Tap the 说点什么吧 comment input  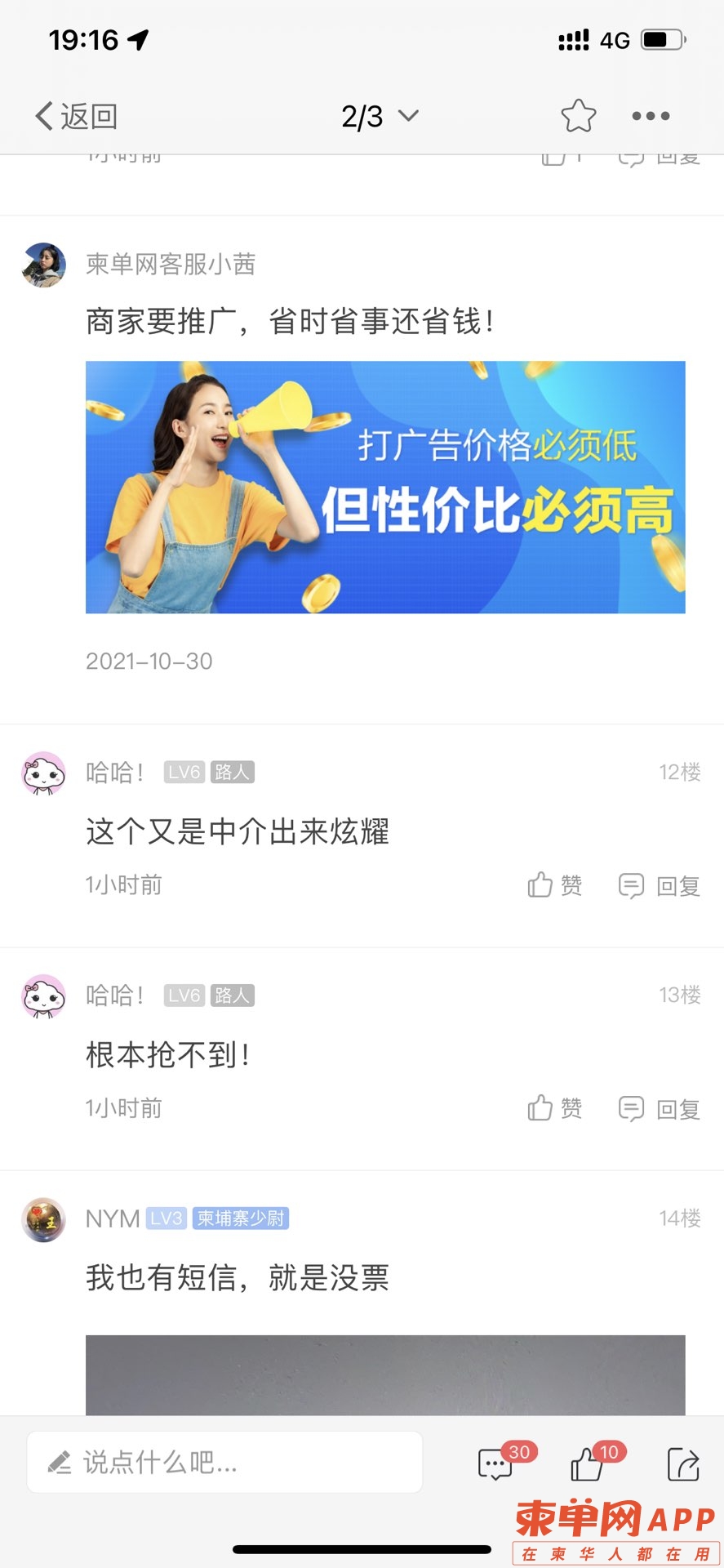(x=224, y=1462)
